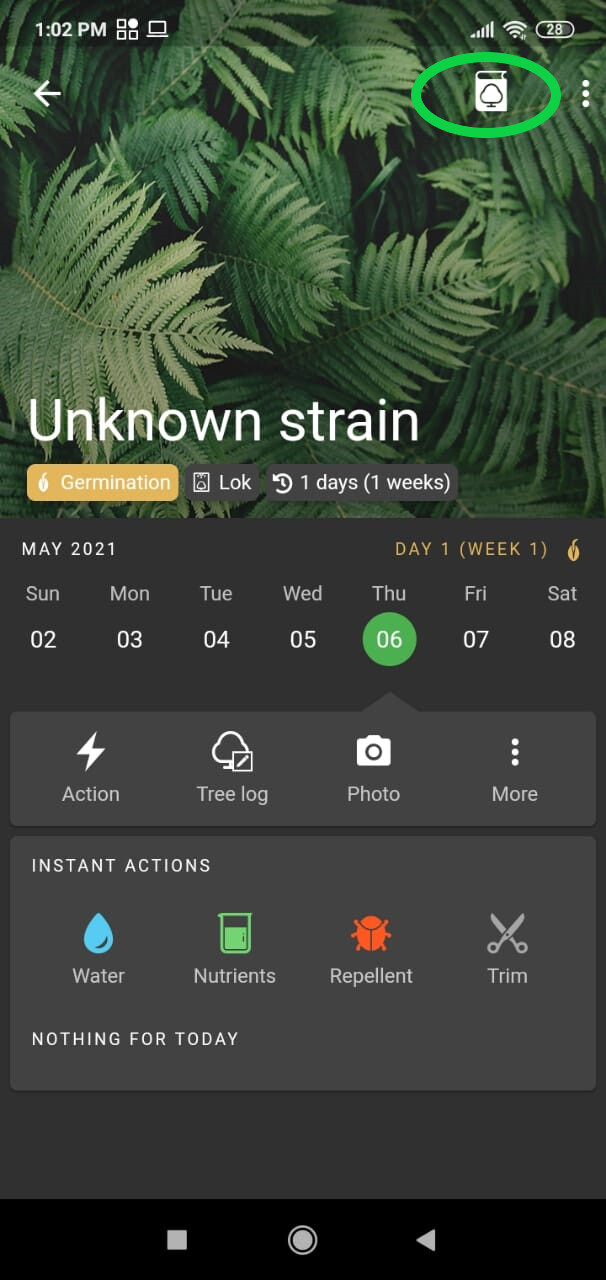Select Tuesday 04 in the calendar

click(216, 639)
